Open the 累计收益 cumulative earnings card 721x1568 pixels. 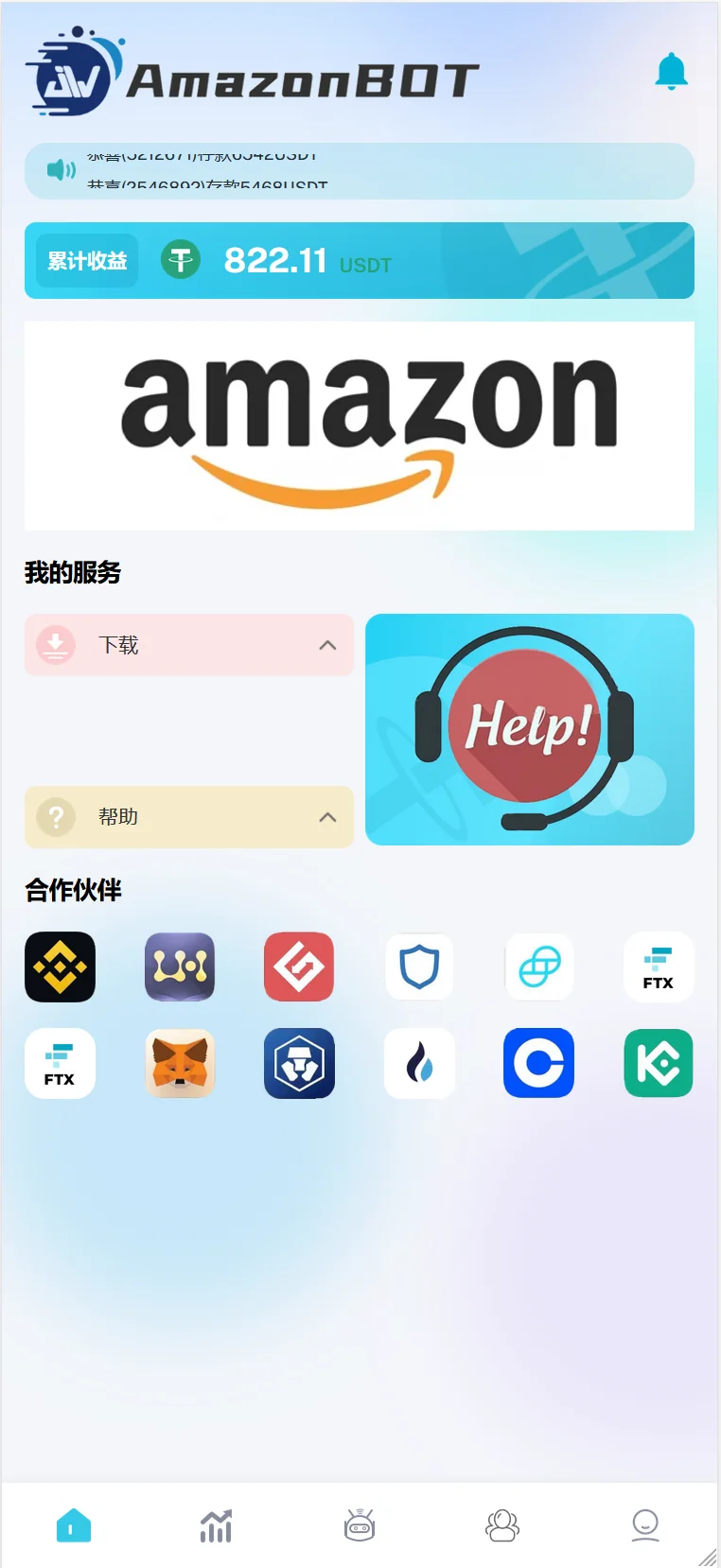click(x=359, y=260)
